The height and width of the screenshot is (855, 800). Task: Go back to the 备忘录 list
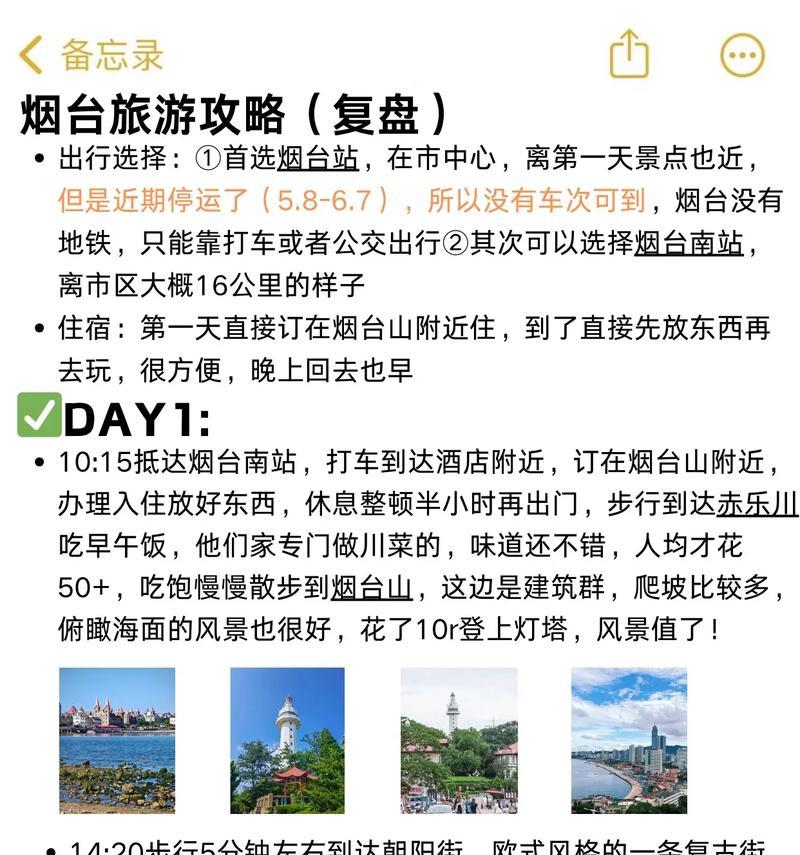[x=90, y=55]
